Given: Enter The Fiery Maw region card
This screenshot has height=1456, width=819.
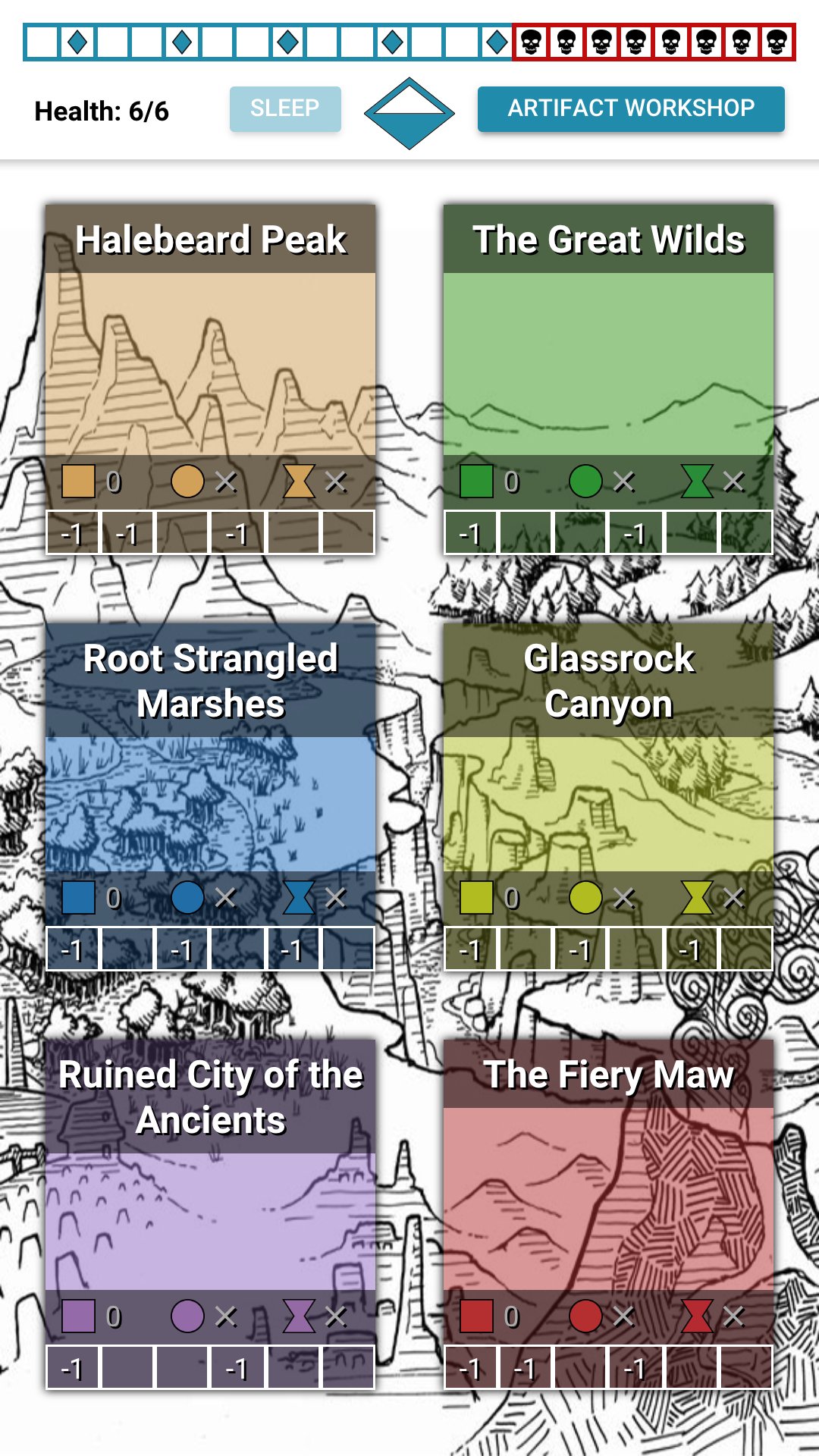Looking at the screenshot, I should pyautogui.click(x=608, y=1198).
